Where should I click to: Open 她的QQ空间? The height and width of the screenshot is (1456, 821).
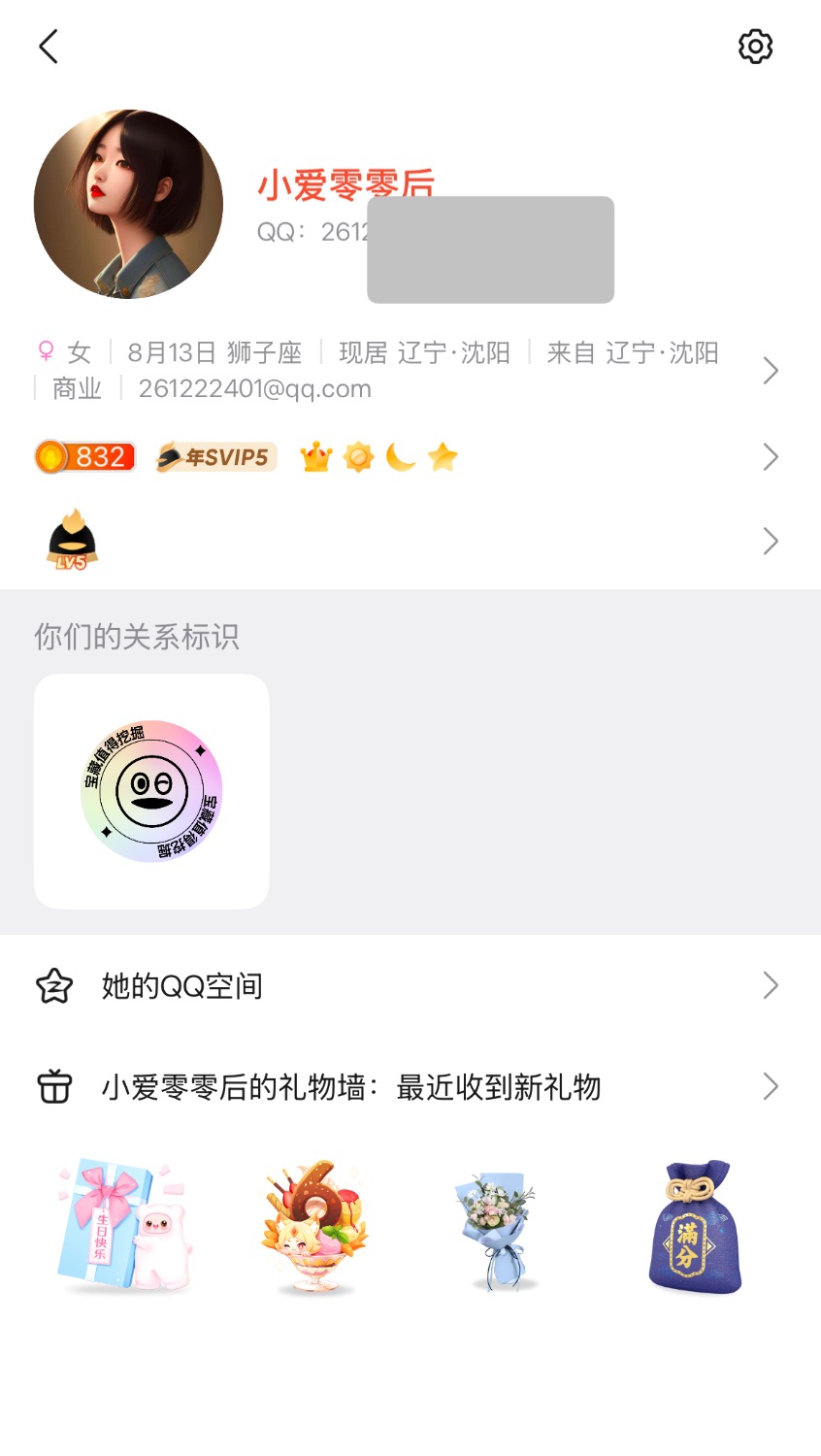pyautogui.click(x=408, y=986)
